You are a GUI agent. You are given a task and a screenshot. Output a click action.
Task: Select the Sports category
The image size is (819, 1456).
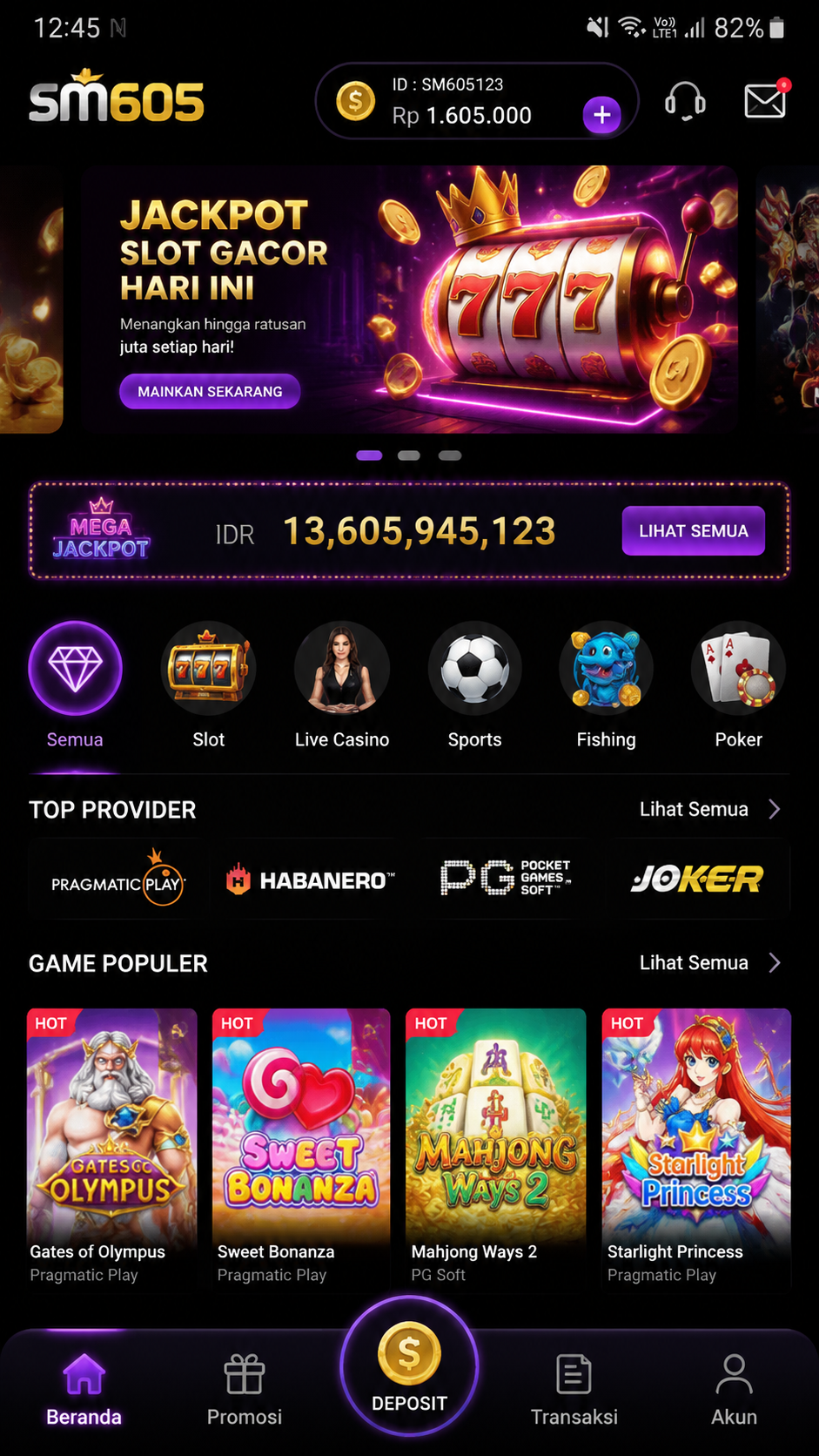[474, 685]
